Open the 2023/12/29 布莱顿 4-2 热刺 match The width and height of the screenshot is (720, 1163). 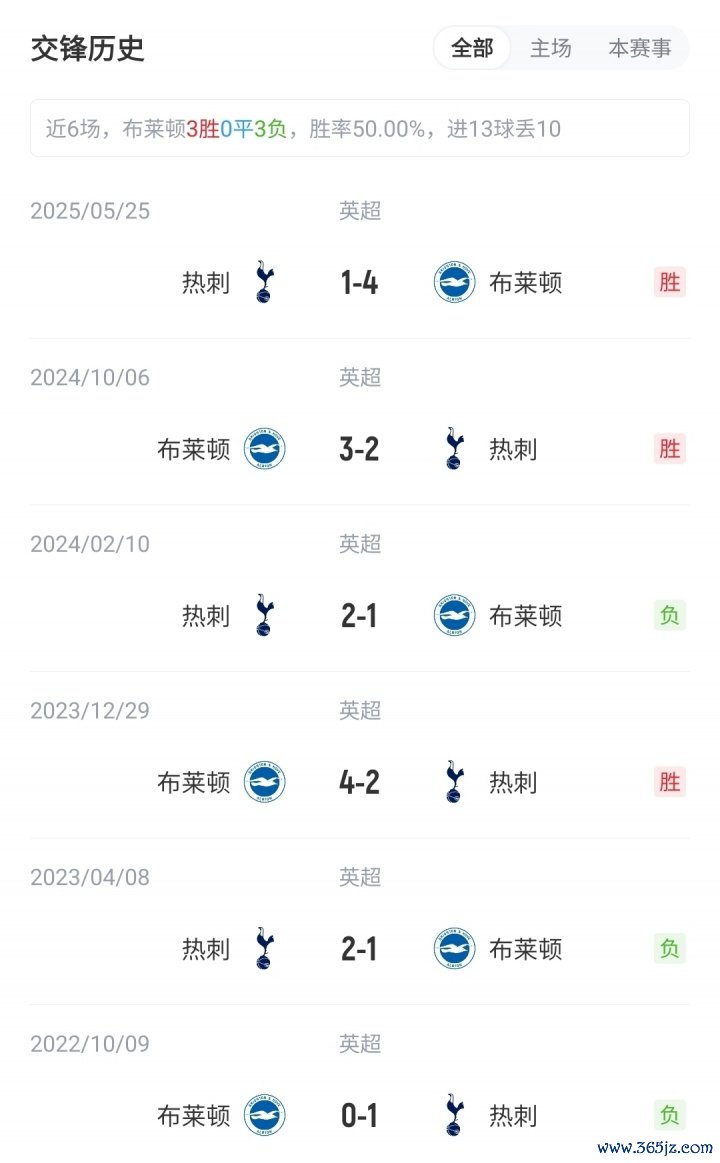pos(360,755)
